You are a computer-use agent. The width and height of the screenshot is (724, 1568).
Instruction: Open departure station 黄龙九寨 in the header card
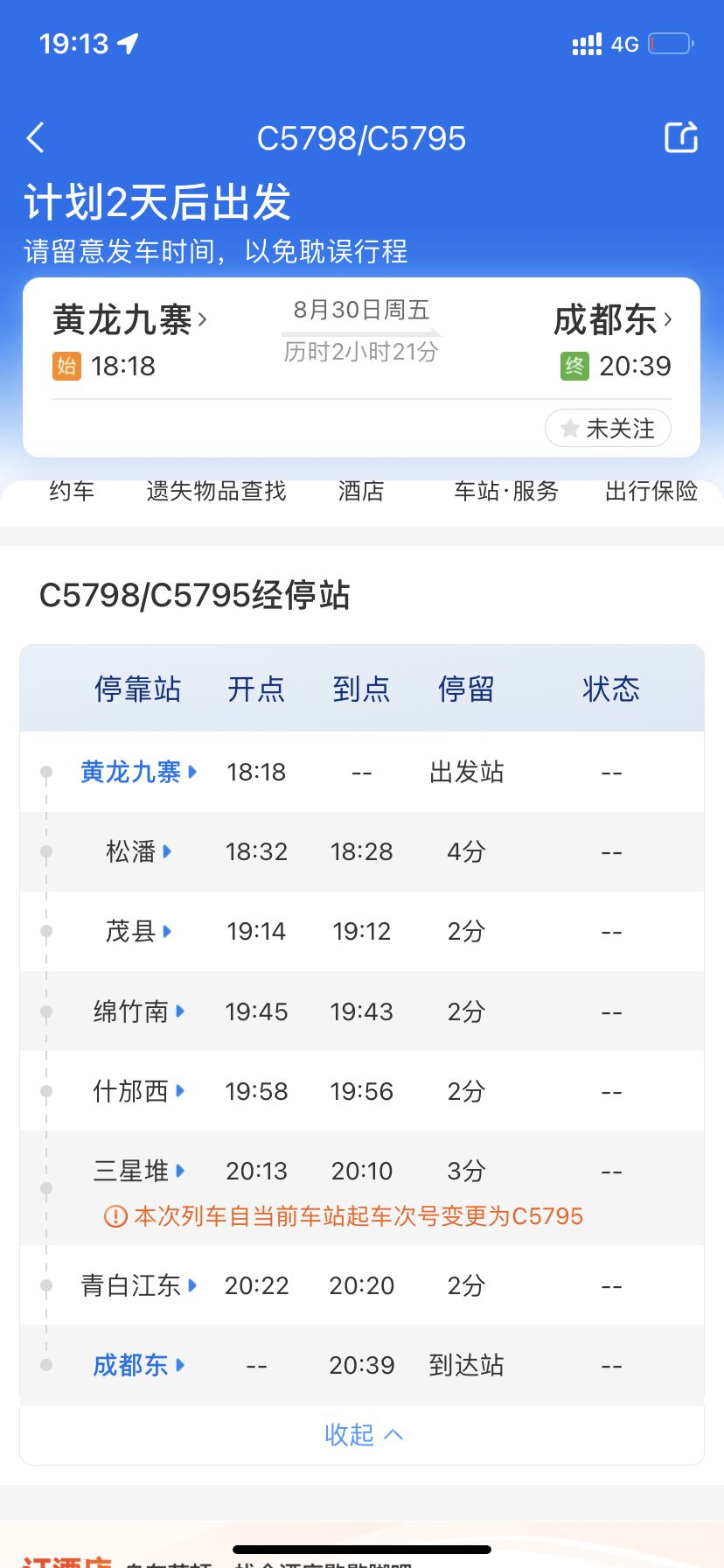click(130, 319)
